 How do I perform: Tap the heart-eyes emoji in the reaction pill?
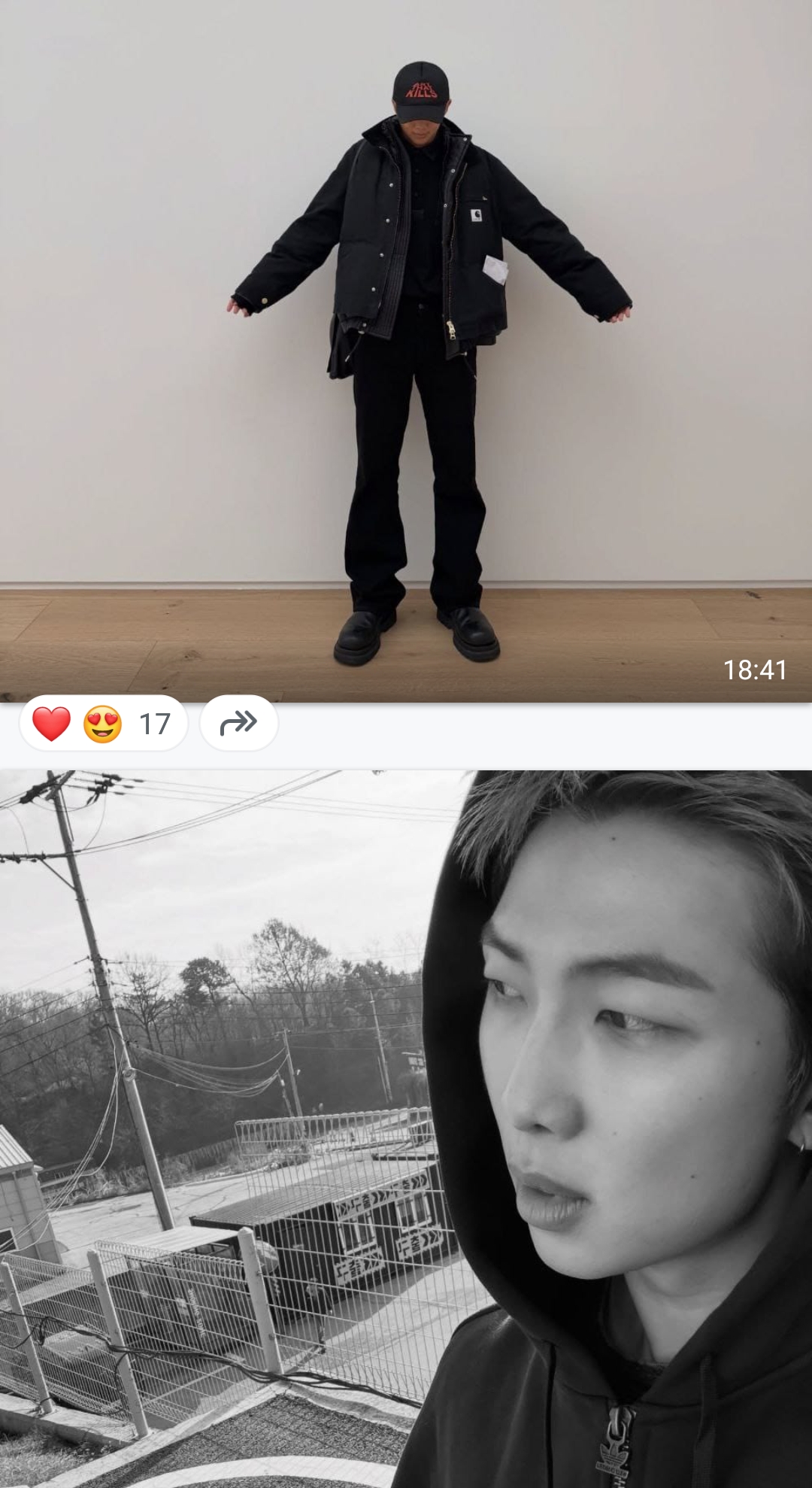coord(102,724)
